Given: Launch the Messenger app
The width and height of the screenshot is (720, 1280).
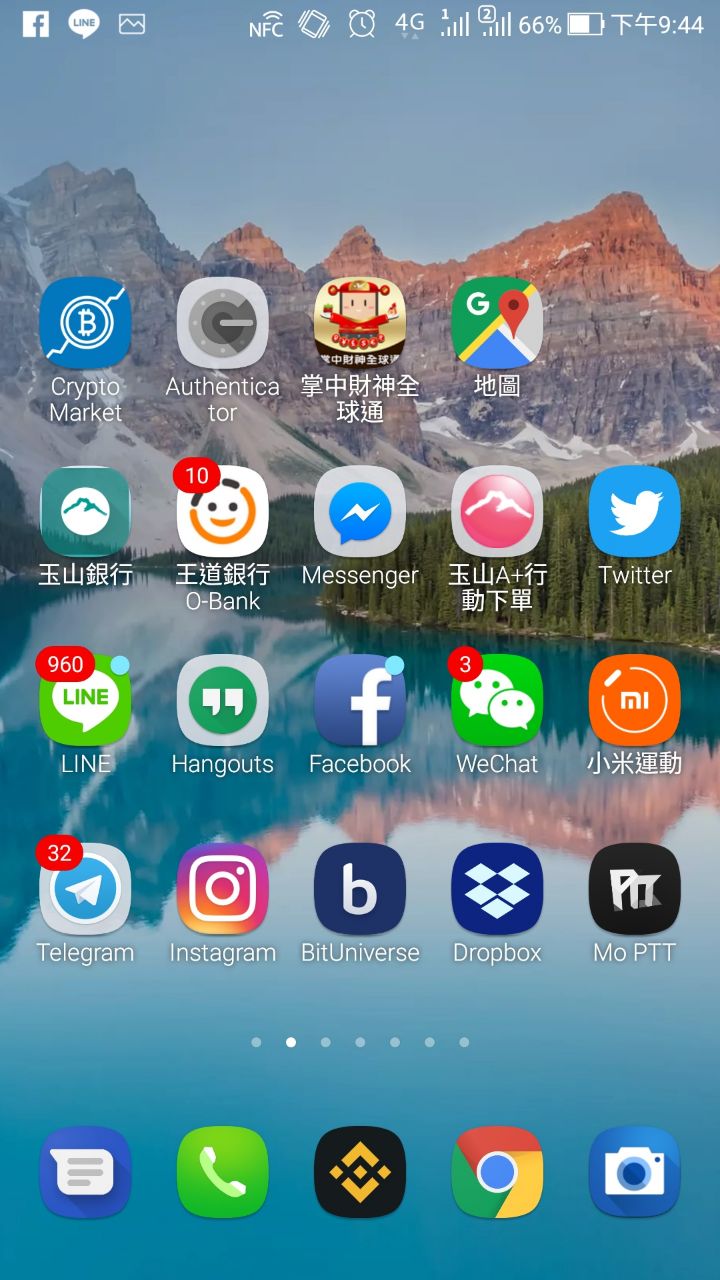Looking at the screenshot, I should [360, 512].
